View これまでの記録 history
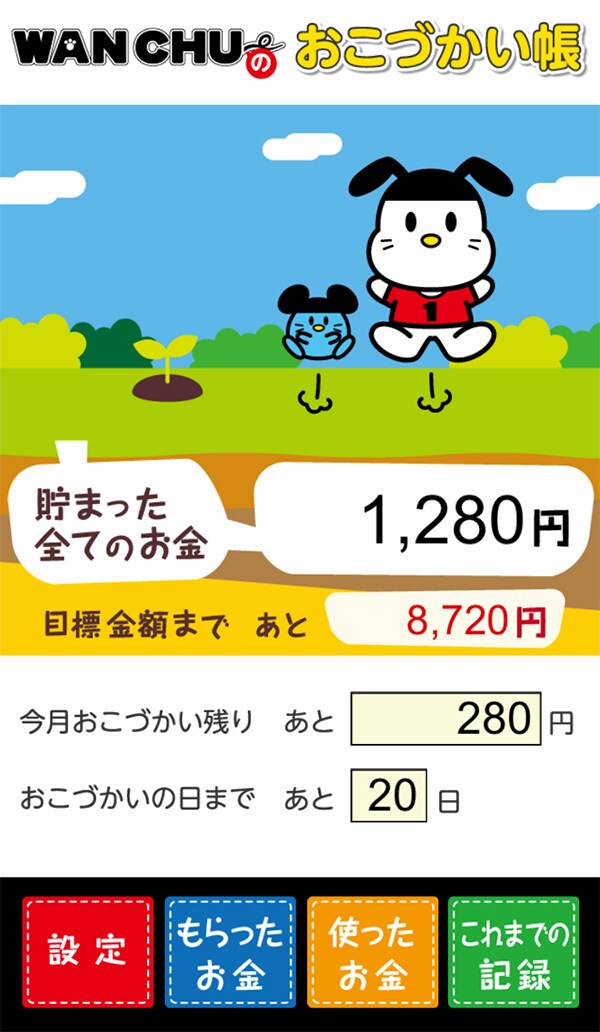The height and width of the screenshot is (1032, 600). click(514, 951)
